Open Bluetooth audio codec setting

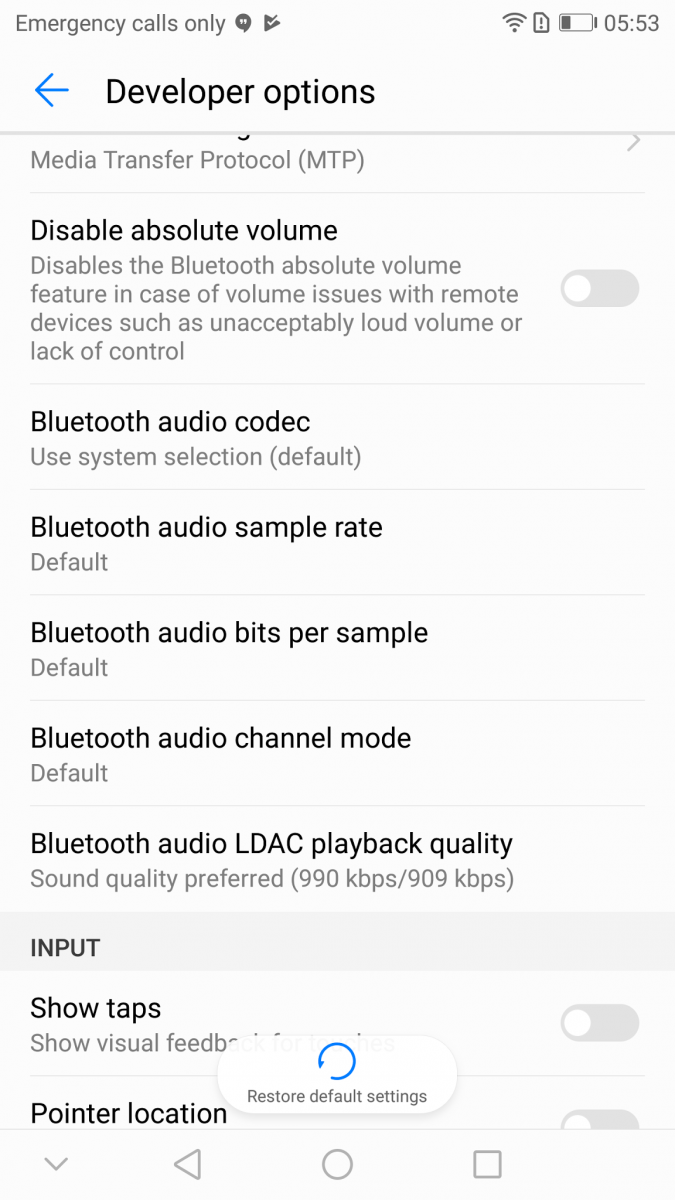337,438
